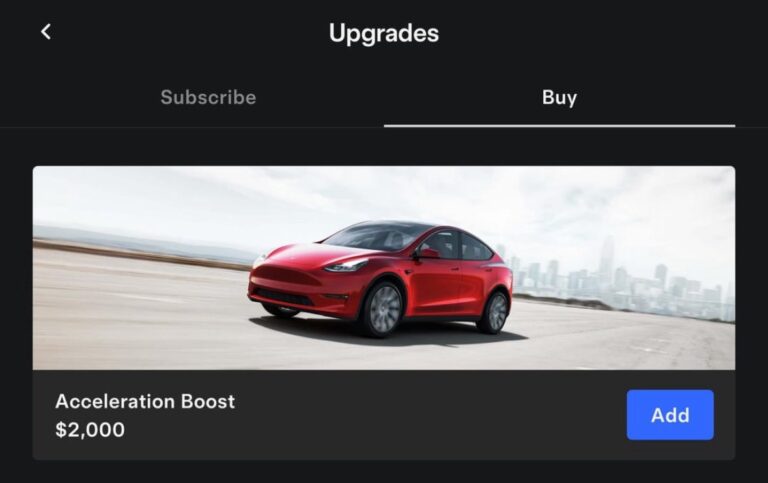Switch to the Subscribe tab
The image size is (768, 483).
pyautogui.click(x=208, y=97)
